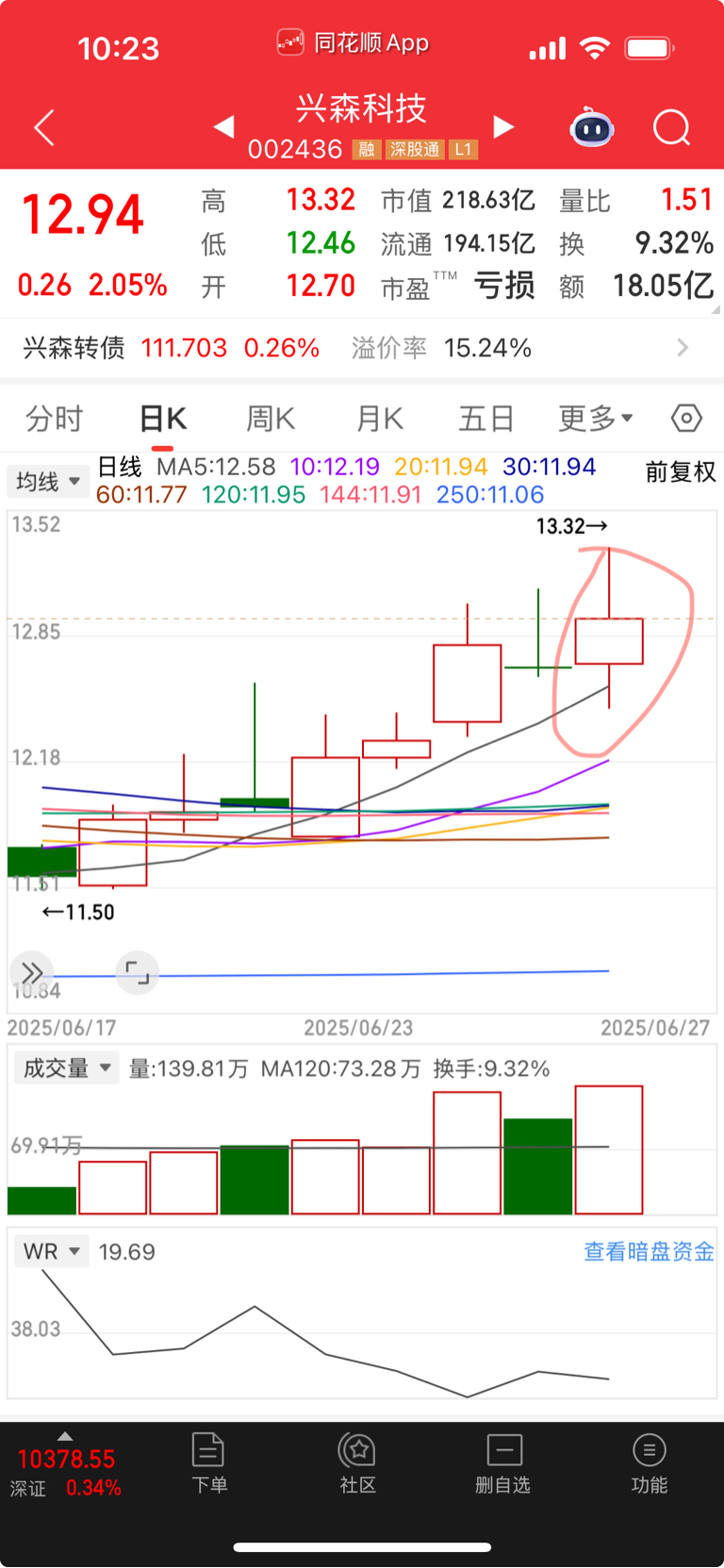Open chart settings hexagon icon
Screen dimensions: 724x1568
click(686, 418)
